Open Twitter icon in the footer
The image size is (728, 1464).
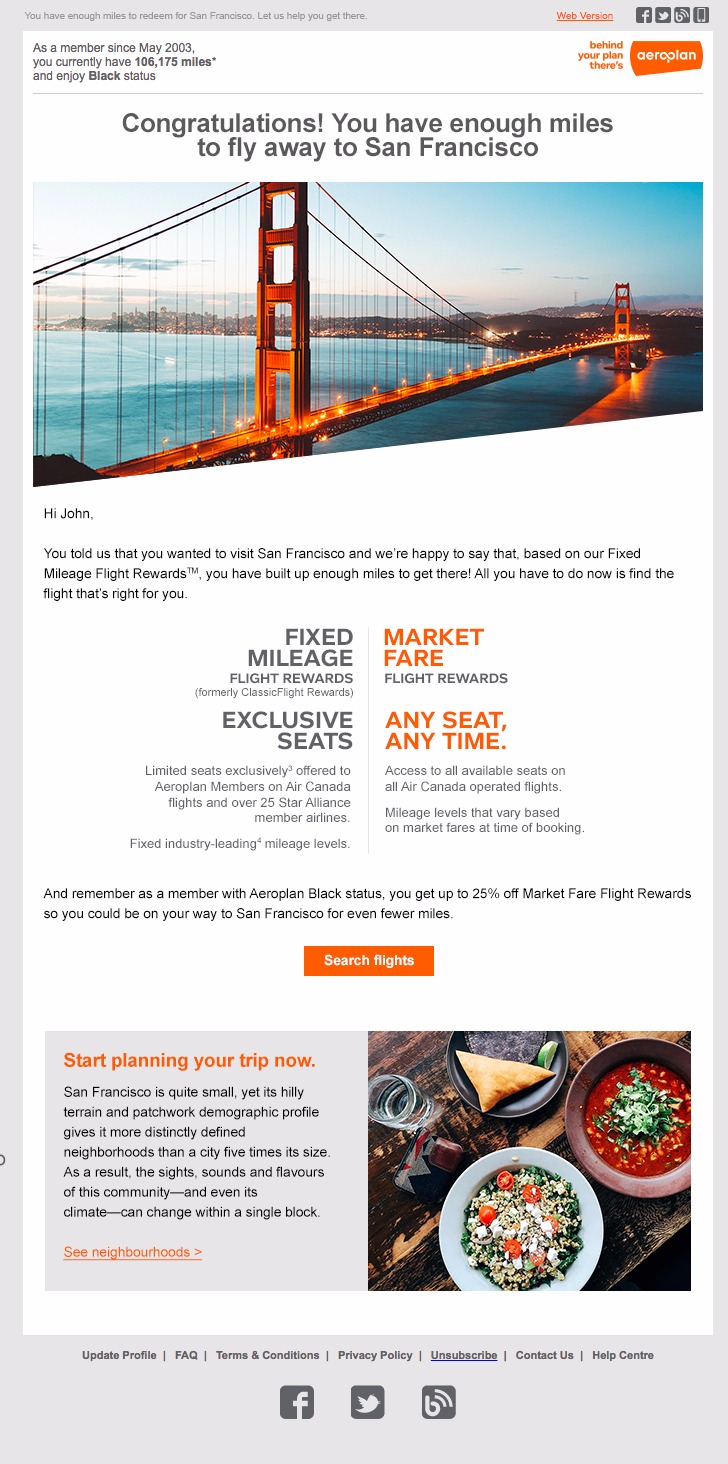tap(368, 1402)
